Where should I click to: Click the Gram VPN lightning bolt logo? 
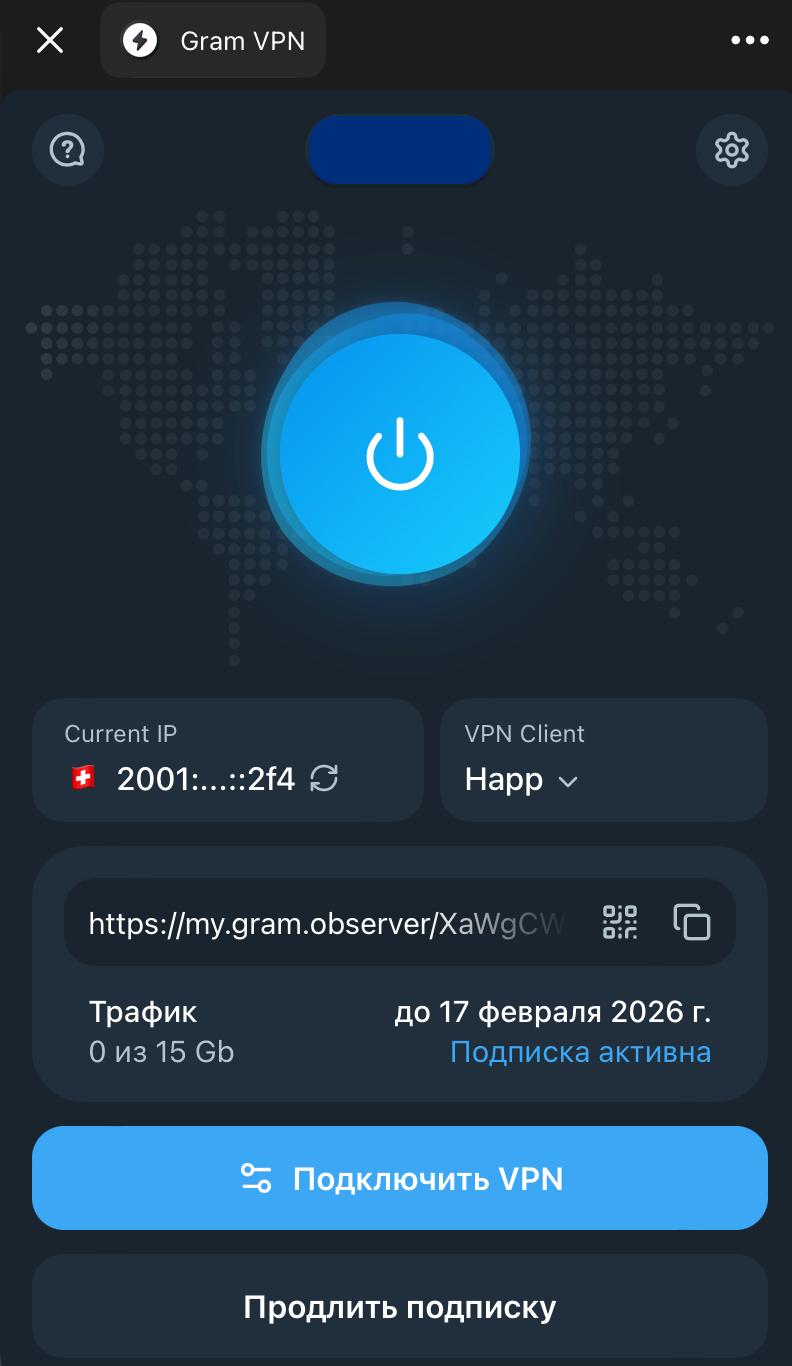click(140, 40)
